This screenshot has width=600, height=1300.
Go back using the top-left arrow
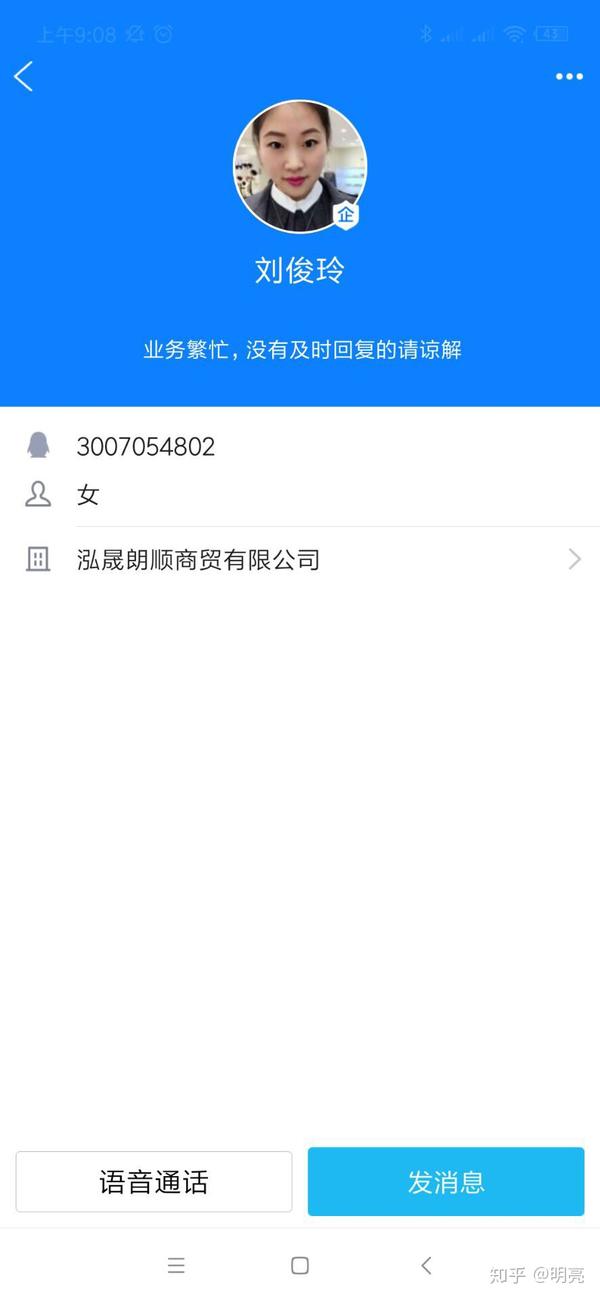click(x=23, y=76)
